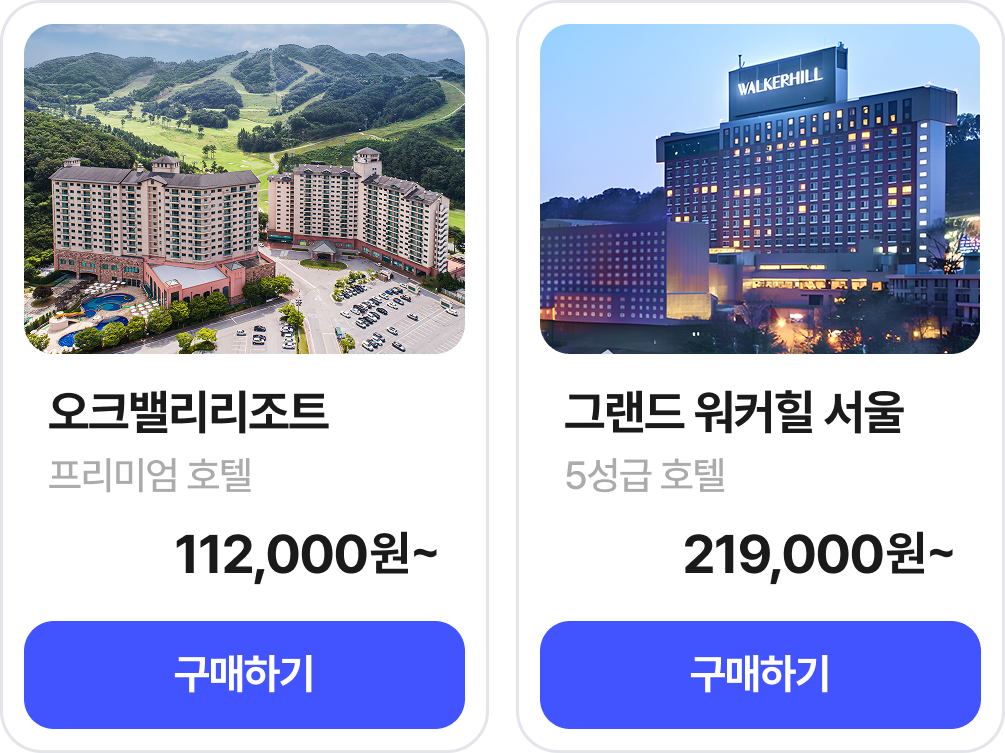
Task: Buy the 그랜드 워커힐 서울 deal
Action: click(x=760, y=675)
